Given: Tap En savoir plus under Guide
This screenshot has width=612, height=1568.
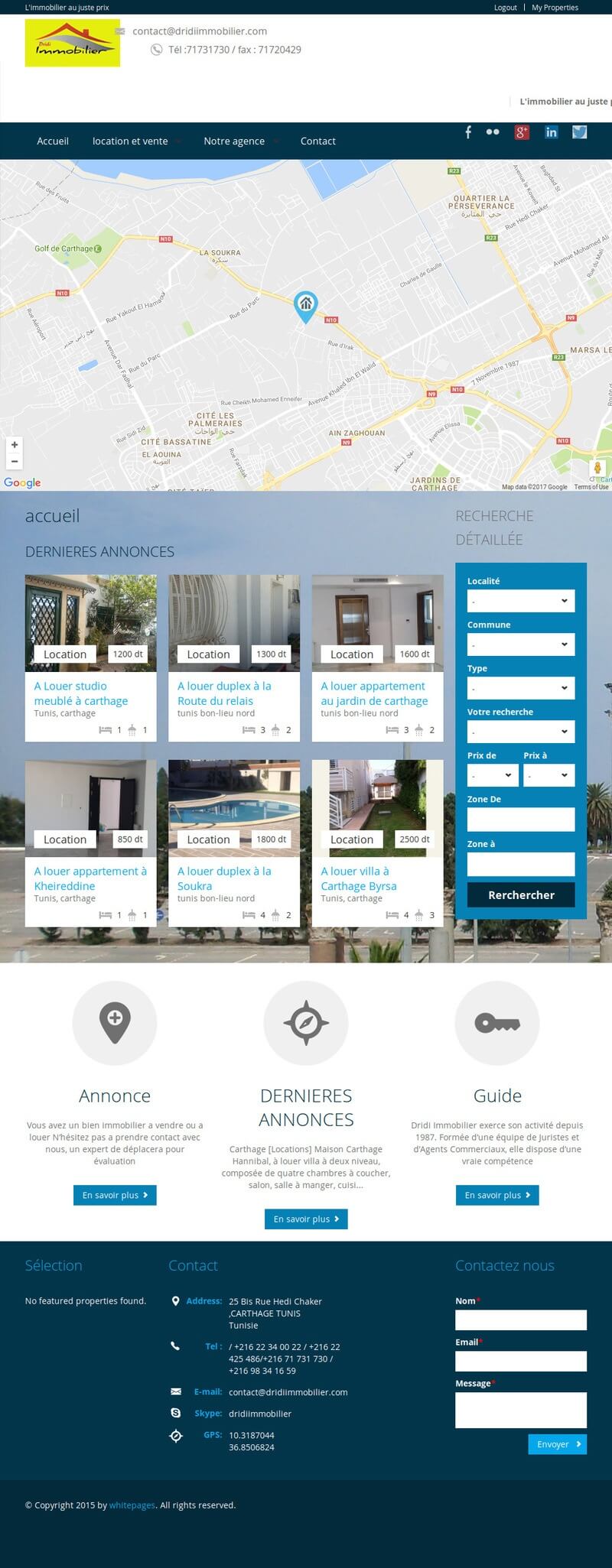Looking at the screenshot, I should [x=497, y=1195].
